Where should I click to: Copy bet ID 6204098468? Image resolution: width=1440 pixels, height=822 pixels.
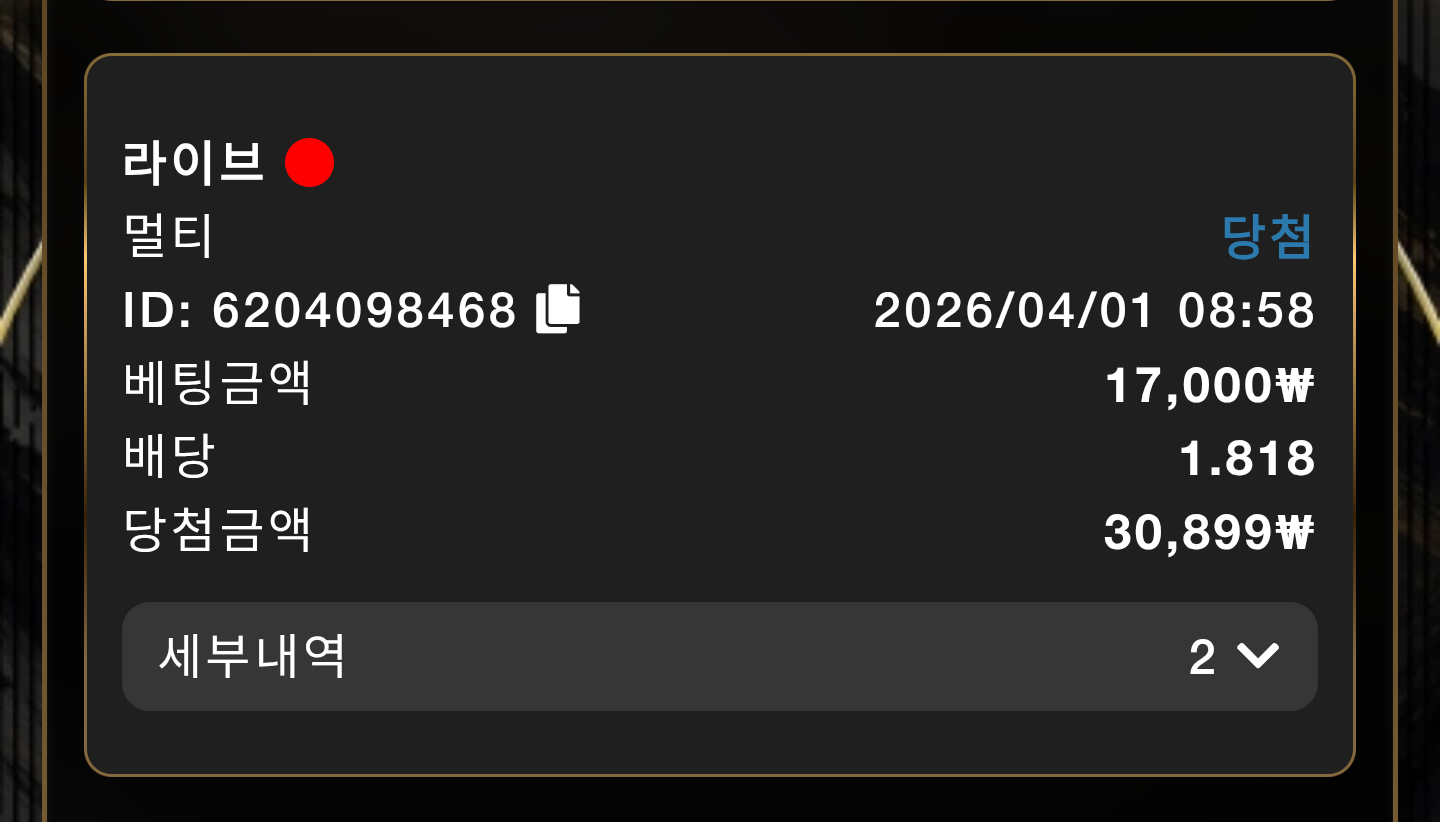pos(558,309)
